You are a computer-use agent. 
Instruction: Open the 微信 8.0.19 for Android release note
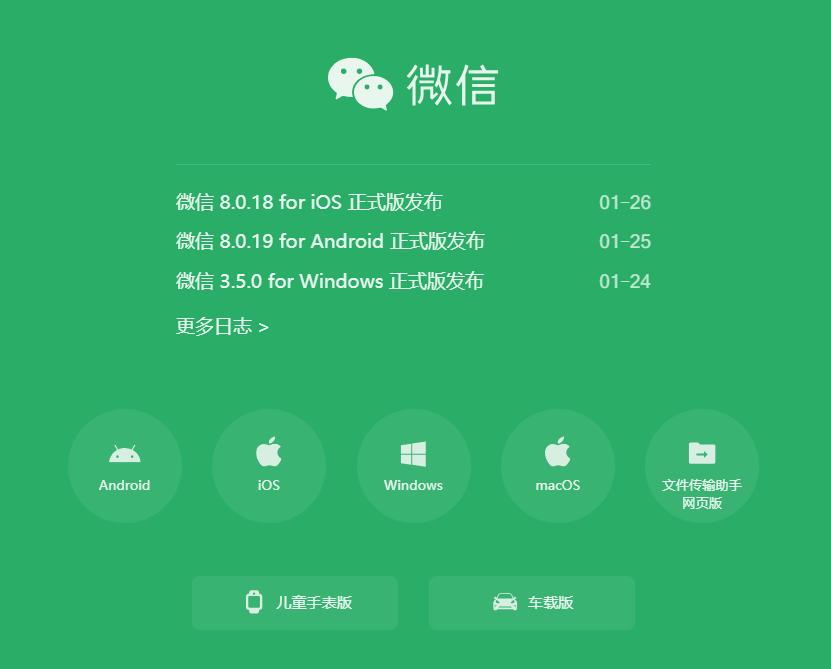point(330,242)
